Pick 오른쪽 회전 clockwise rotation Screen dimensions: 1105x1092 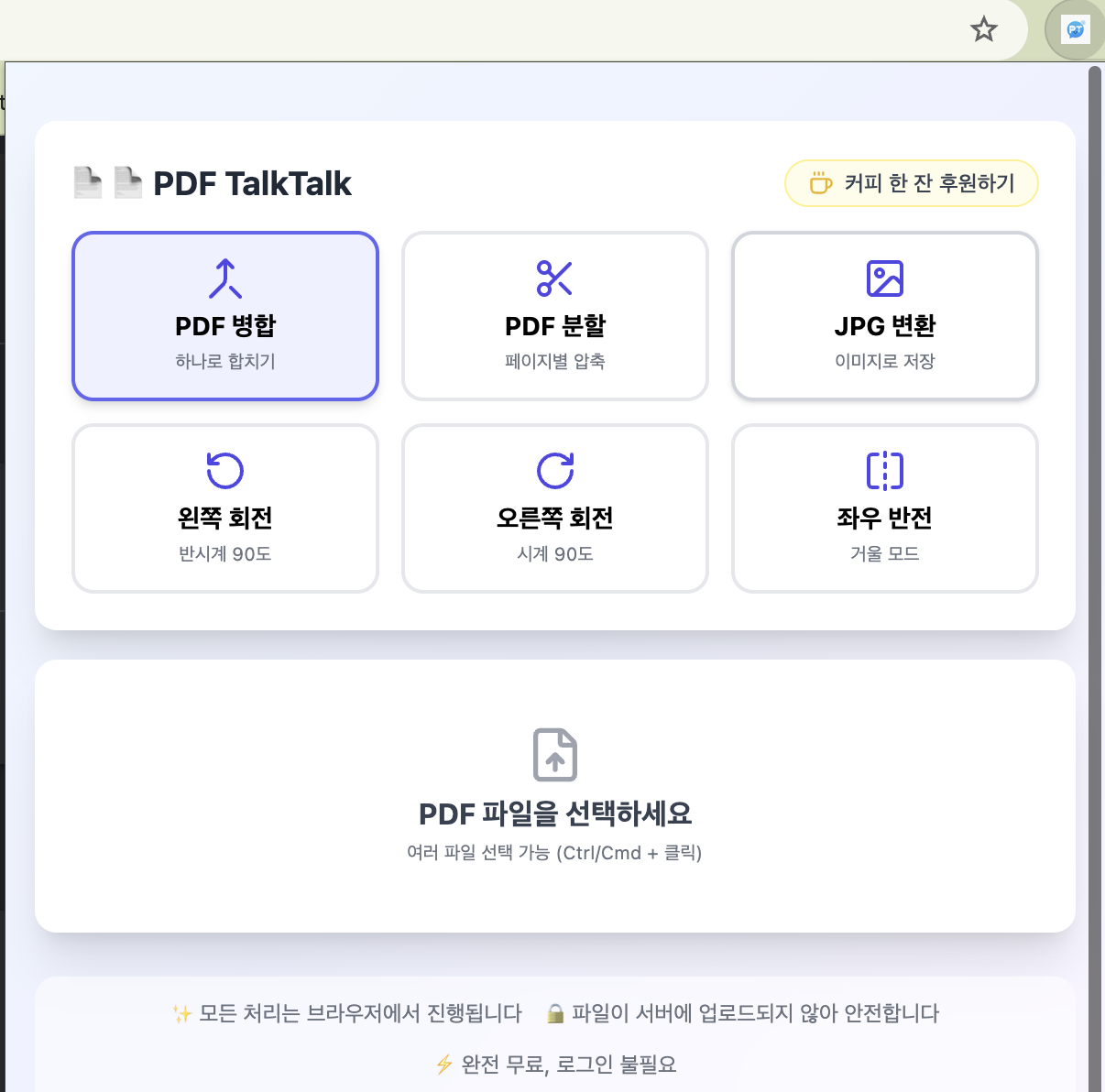pos(555,508)
